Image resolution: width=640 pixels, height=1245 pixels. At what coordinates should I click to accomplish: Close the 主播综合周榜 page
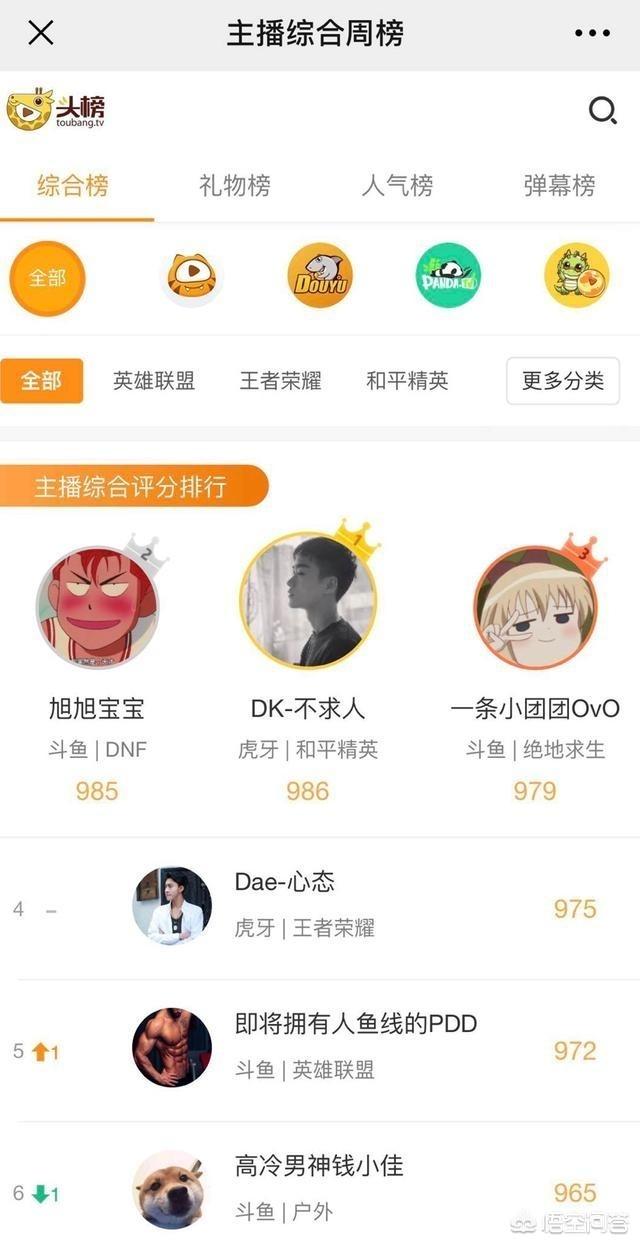[40, 33]
